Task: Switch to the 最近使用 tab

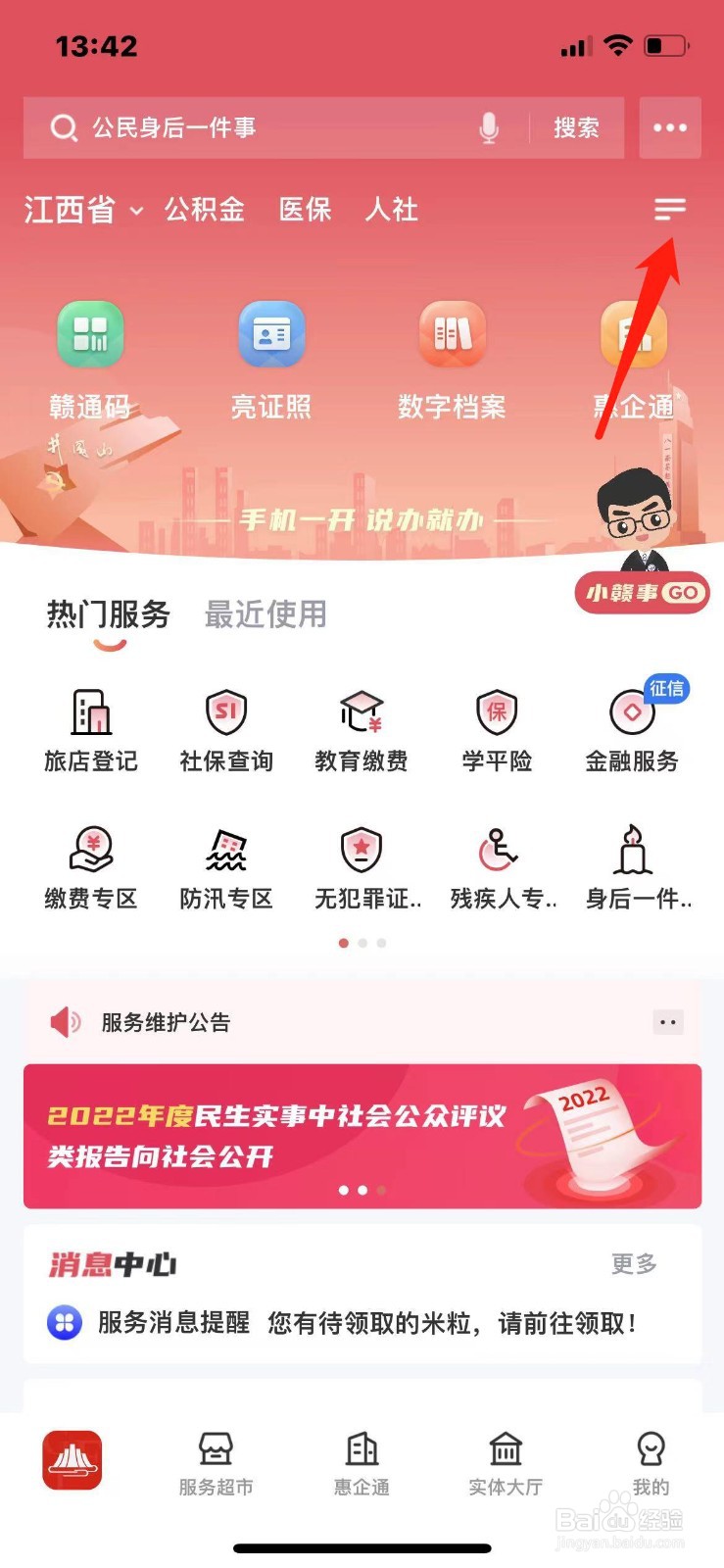Action: click(x=264, y=615)
